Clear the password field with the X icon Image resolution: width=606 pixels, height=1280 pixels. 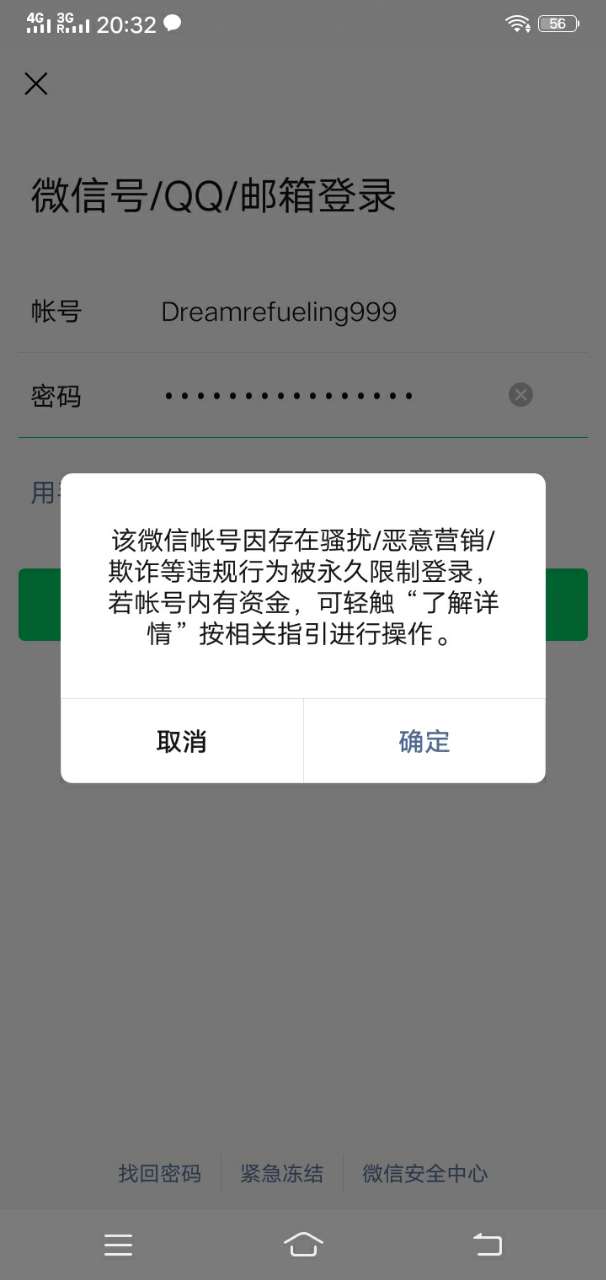point(520,395)
